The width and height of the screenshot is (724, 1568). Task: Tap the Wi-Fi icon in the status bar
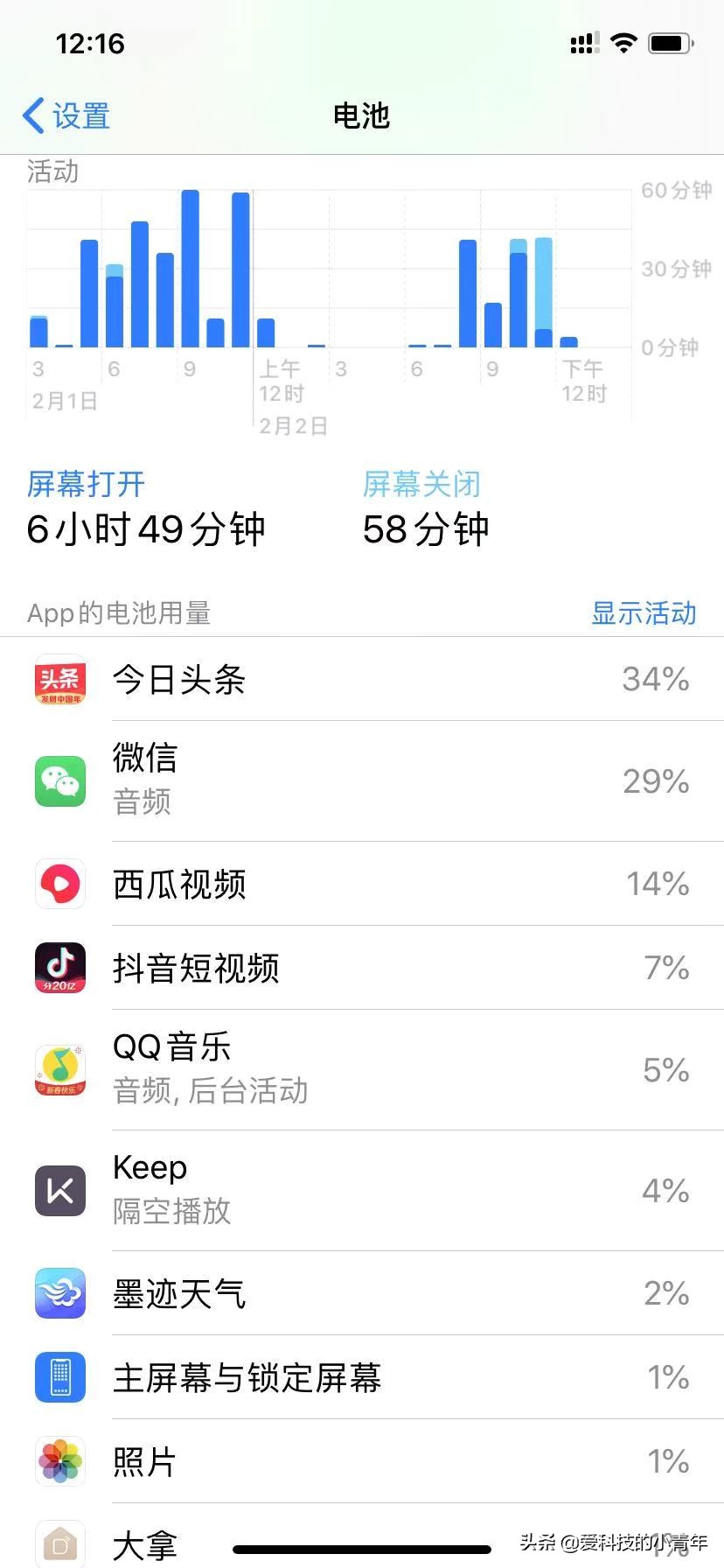click(624, 42)
